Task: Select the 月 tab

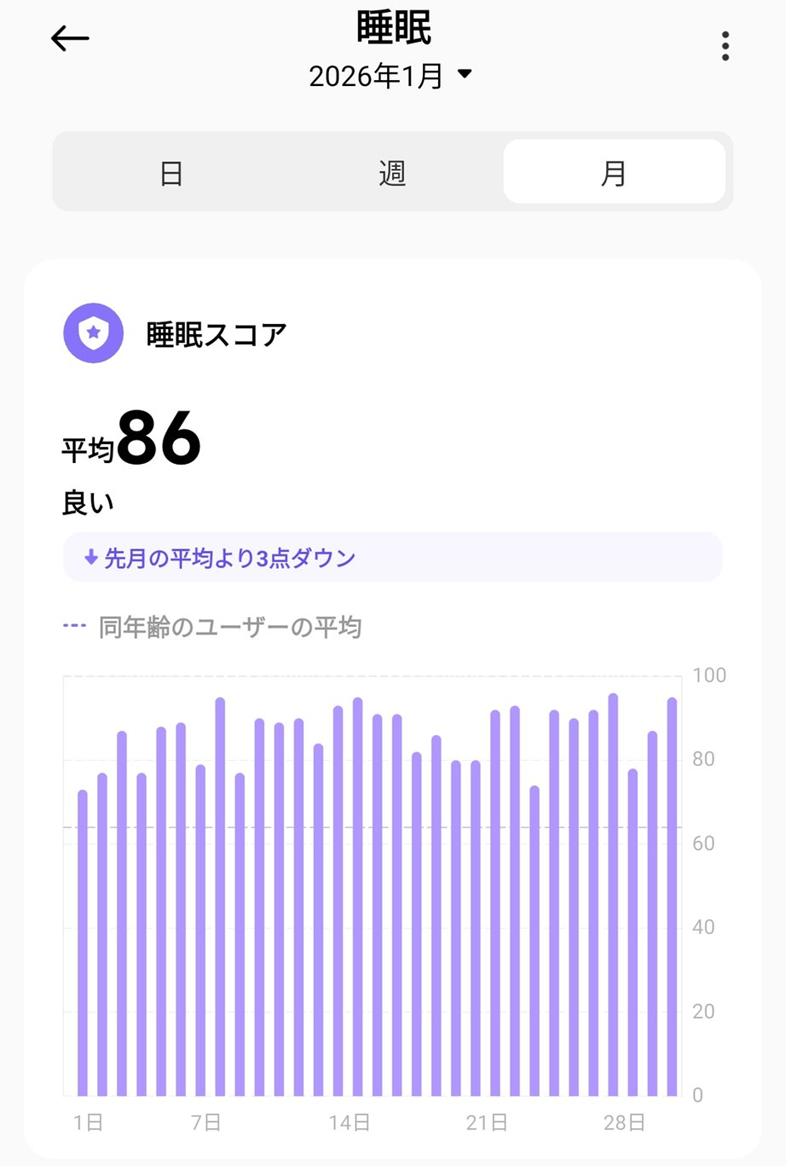Action: pyautogui.click(x=613, y=173)
